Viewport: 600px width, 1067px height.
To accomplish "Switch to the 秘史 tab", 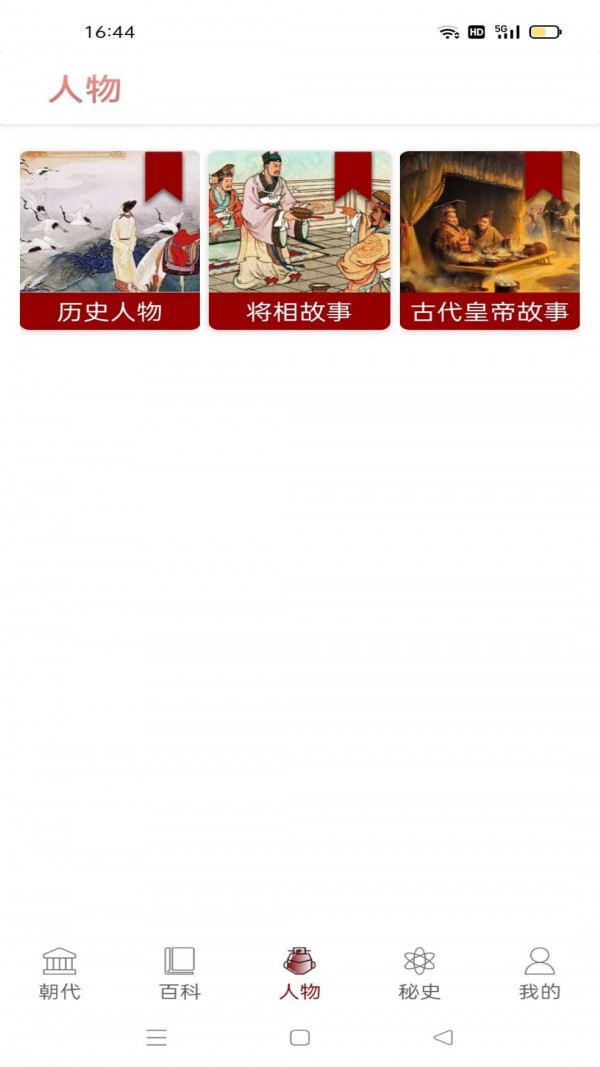I will pyautogui.click(x=419, y=973).
